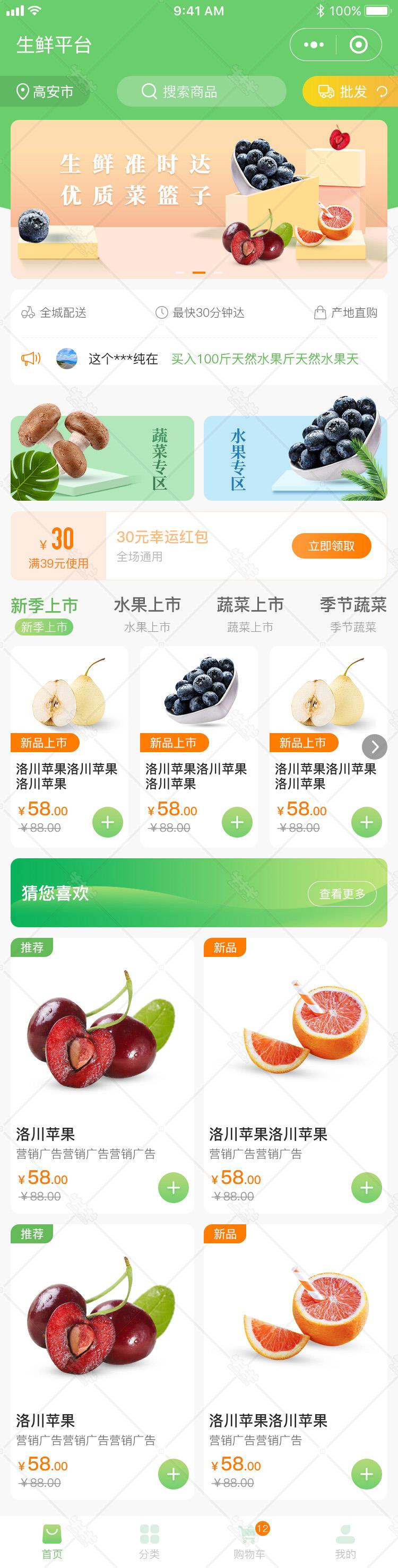This screenshot has width=398, height=1568.
Task: Claim the coupon with 立即领取
Action: pyautogui.click(x=331, y=545)
